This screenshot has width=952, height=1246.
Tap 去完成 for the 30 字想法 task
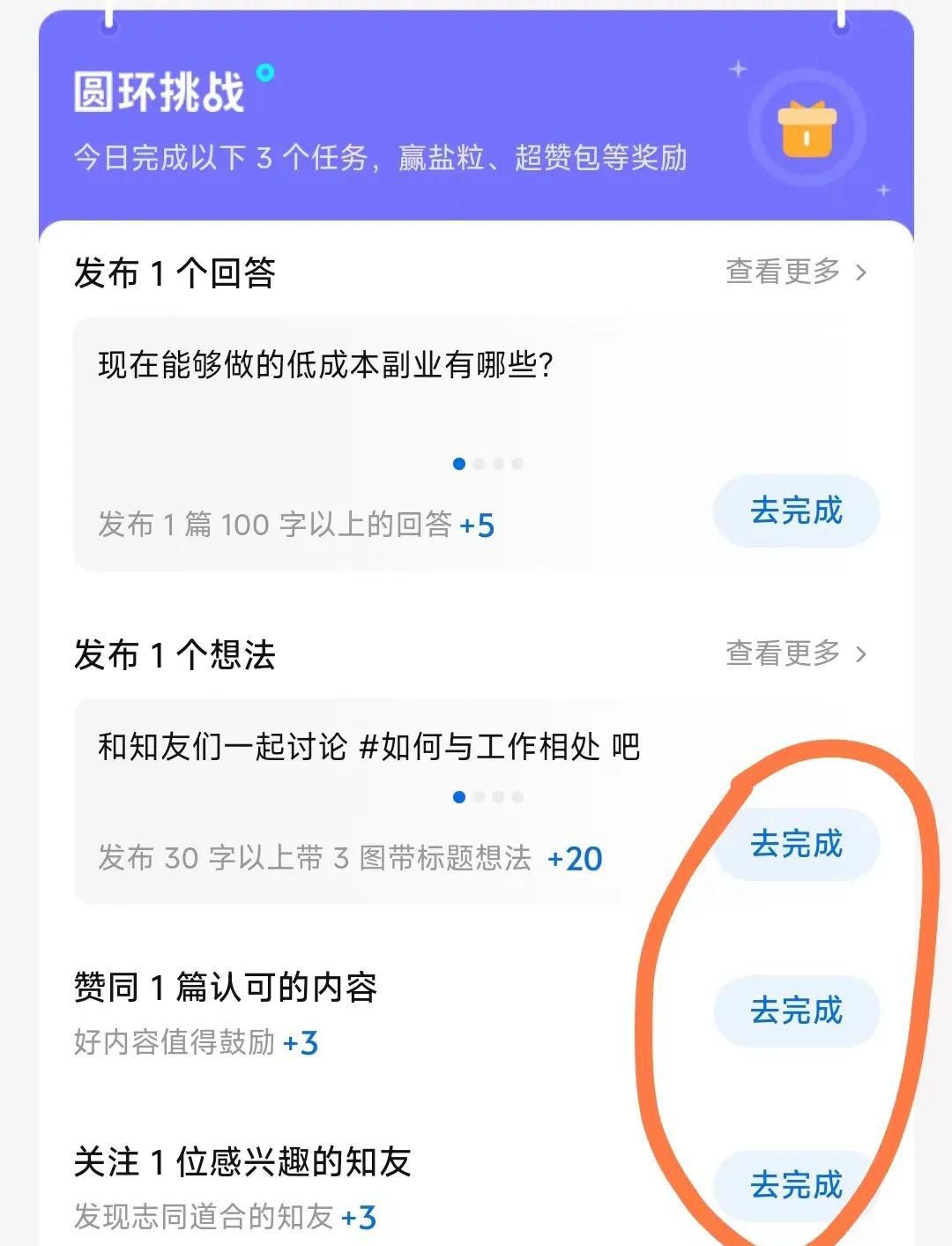pos(796,845)
